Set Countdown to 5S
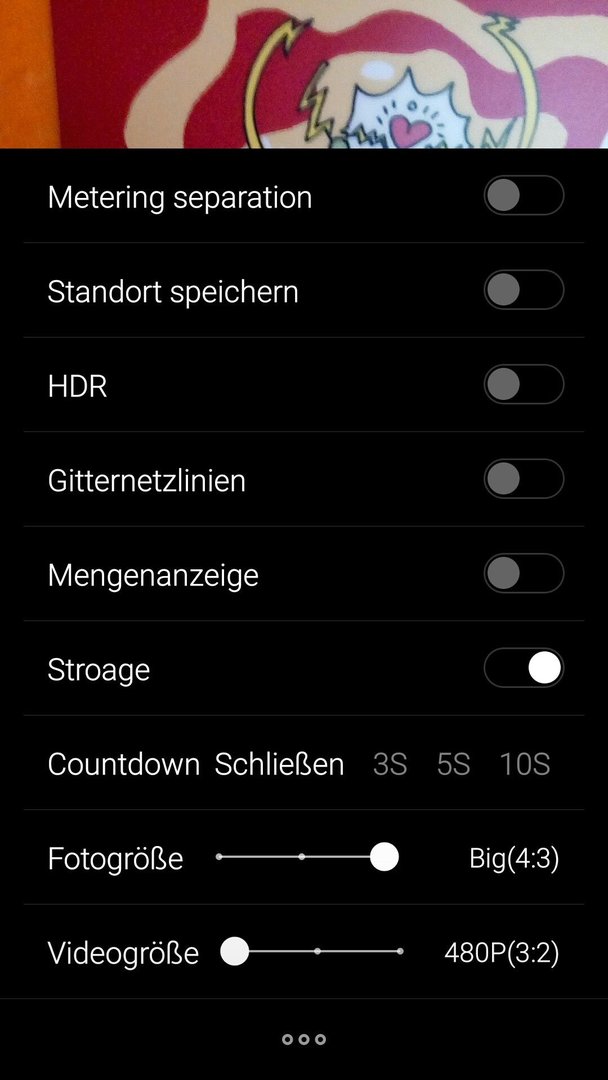The height and width of the screenshot is (1080, 608). pos(453,765)
